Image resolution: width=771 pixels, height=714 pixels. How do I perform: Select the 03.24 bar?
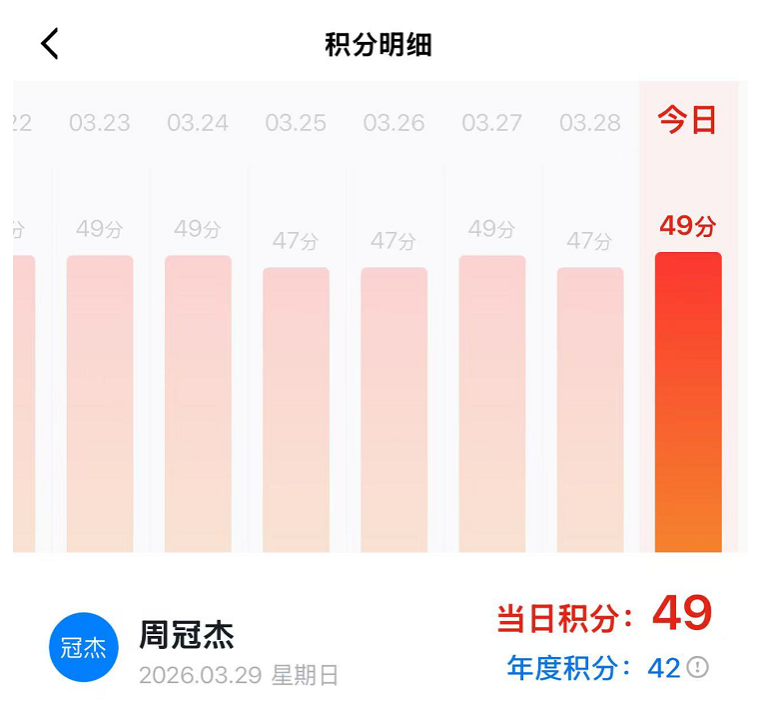pyautogui.click(x=198, y=403)
